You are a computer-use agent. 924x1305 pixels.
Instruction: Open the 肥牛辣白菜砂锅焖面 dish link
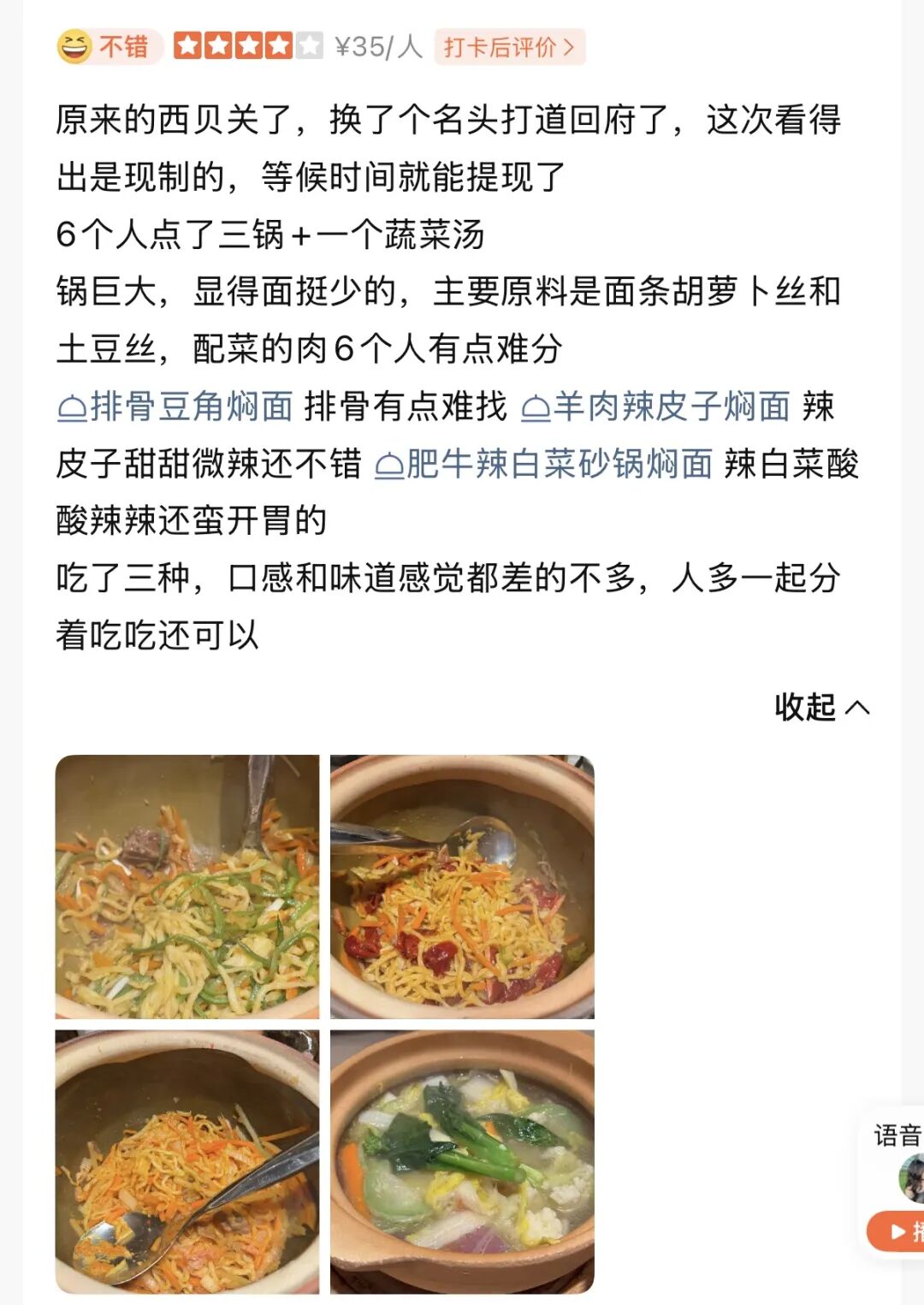544,463
